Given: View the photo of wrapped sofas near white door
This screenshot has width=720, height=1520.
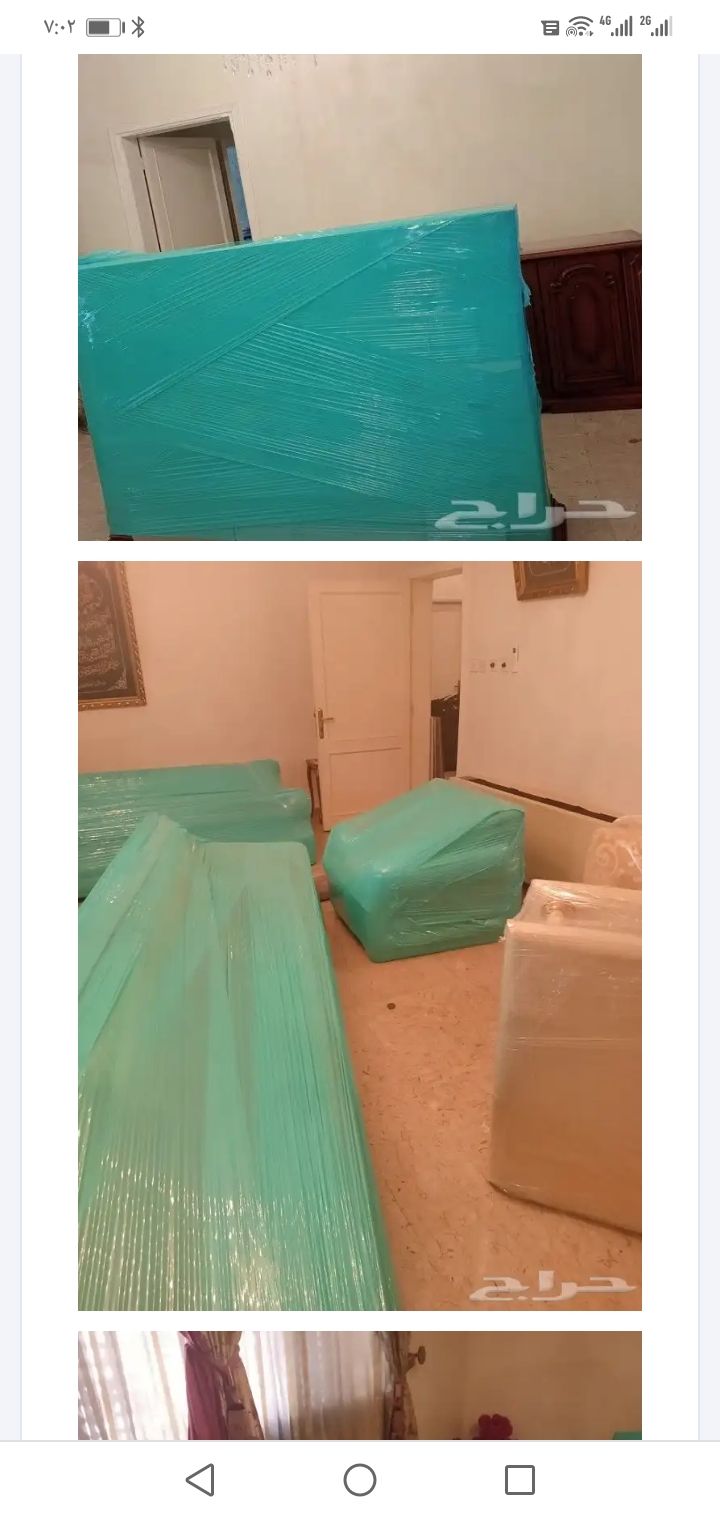Looking at the screenshot, I should coord(360,935).
